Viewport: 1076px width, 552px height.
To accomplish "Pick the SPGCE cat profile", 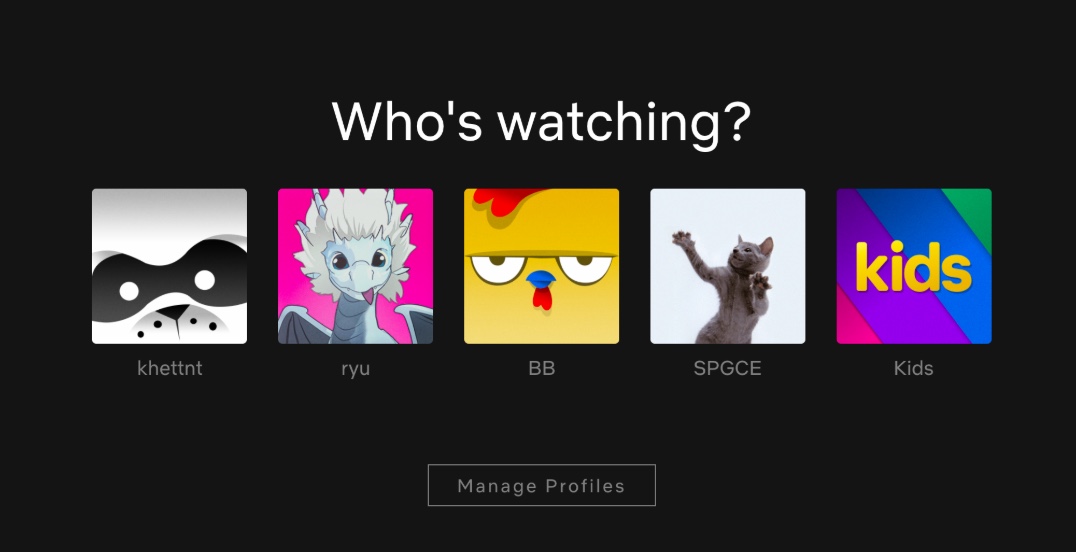I will point(727,266).
